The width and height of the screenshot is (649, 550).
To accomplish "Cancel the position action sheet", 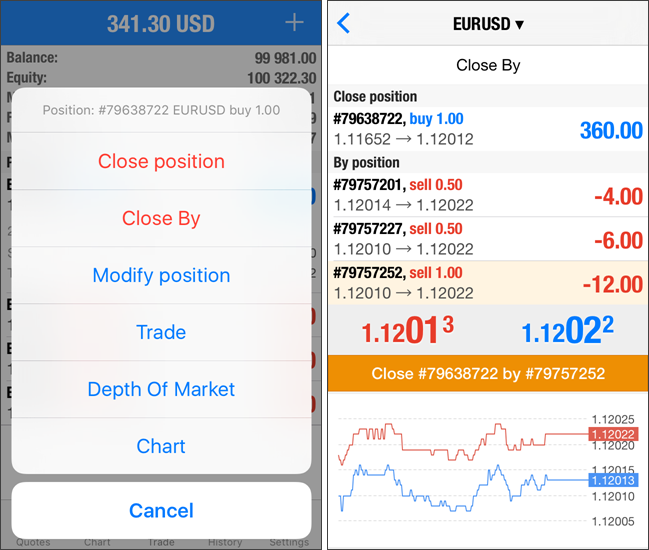I will click(161, 510).
